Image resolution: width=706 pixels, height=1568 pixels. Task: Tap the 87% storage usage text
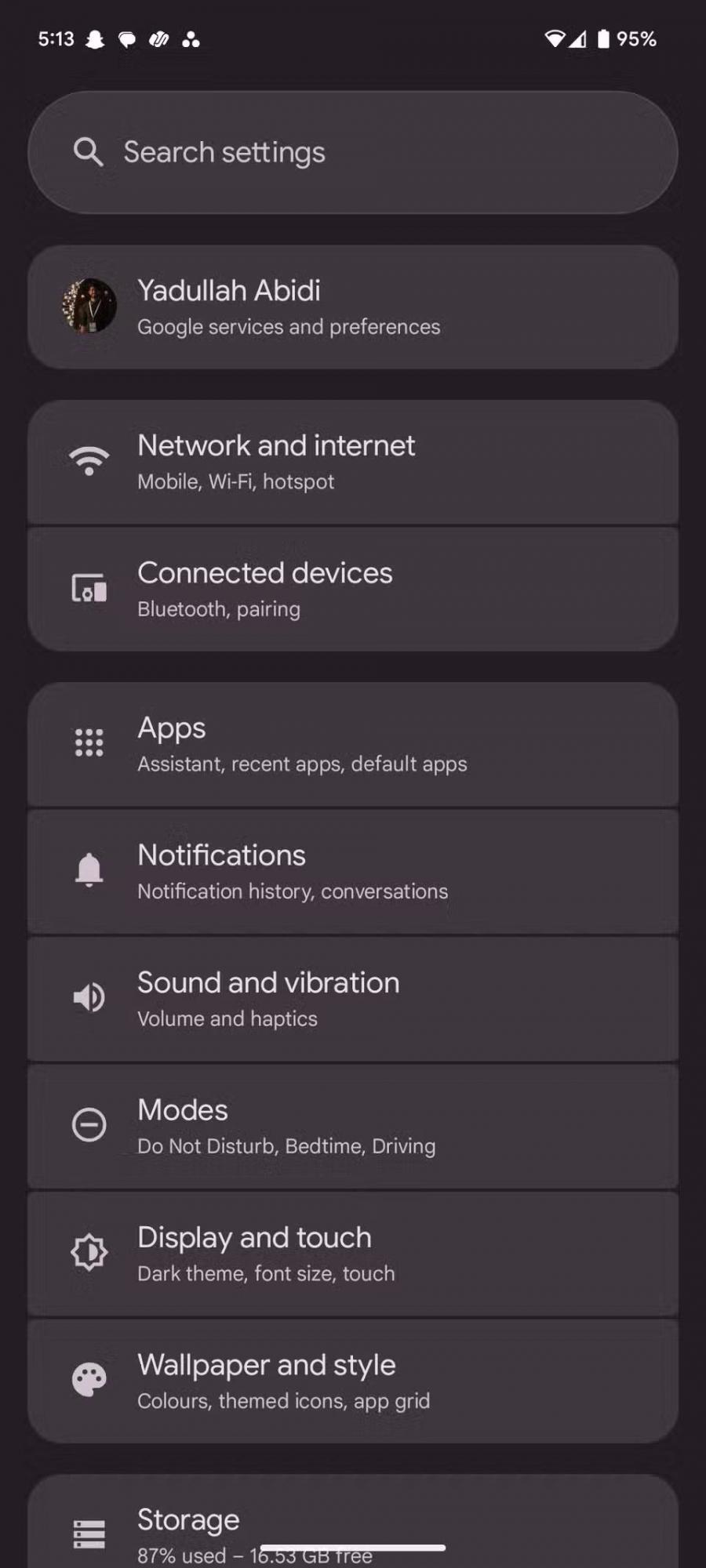[x=255, y=1555]
